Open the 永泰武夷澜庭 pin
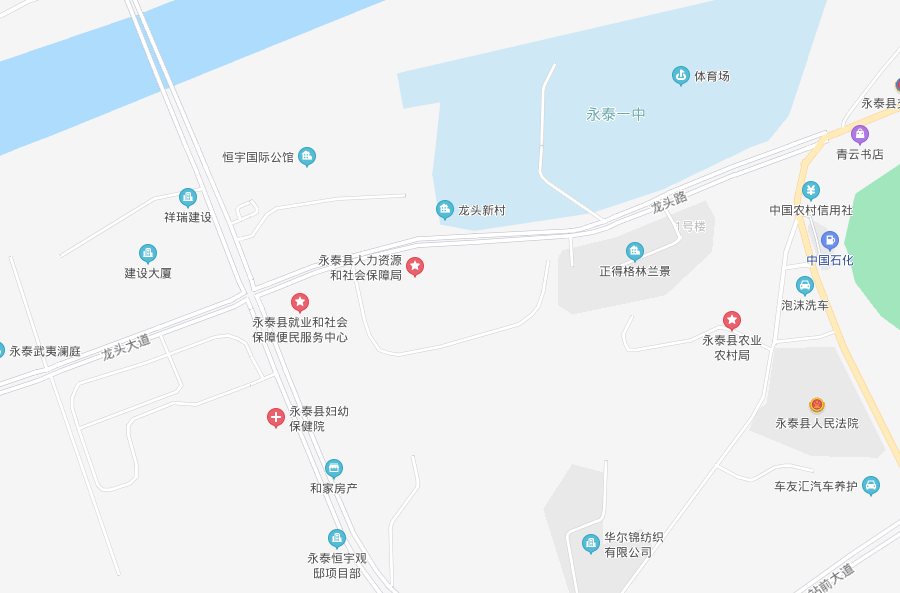900x593 pixels. pyautogui.click(x=2, y=350)
